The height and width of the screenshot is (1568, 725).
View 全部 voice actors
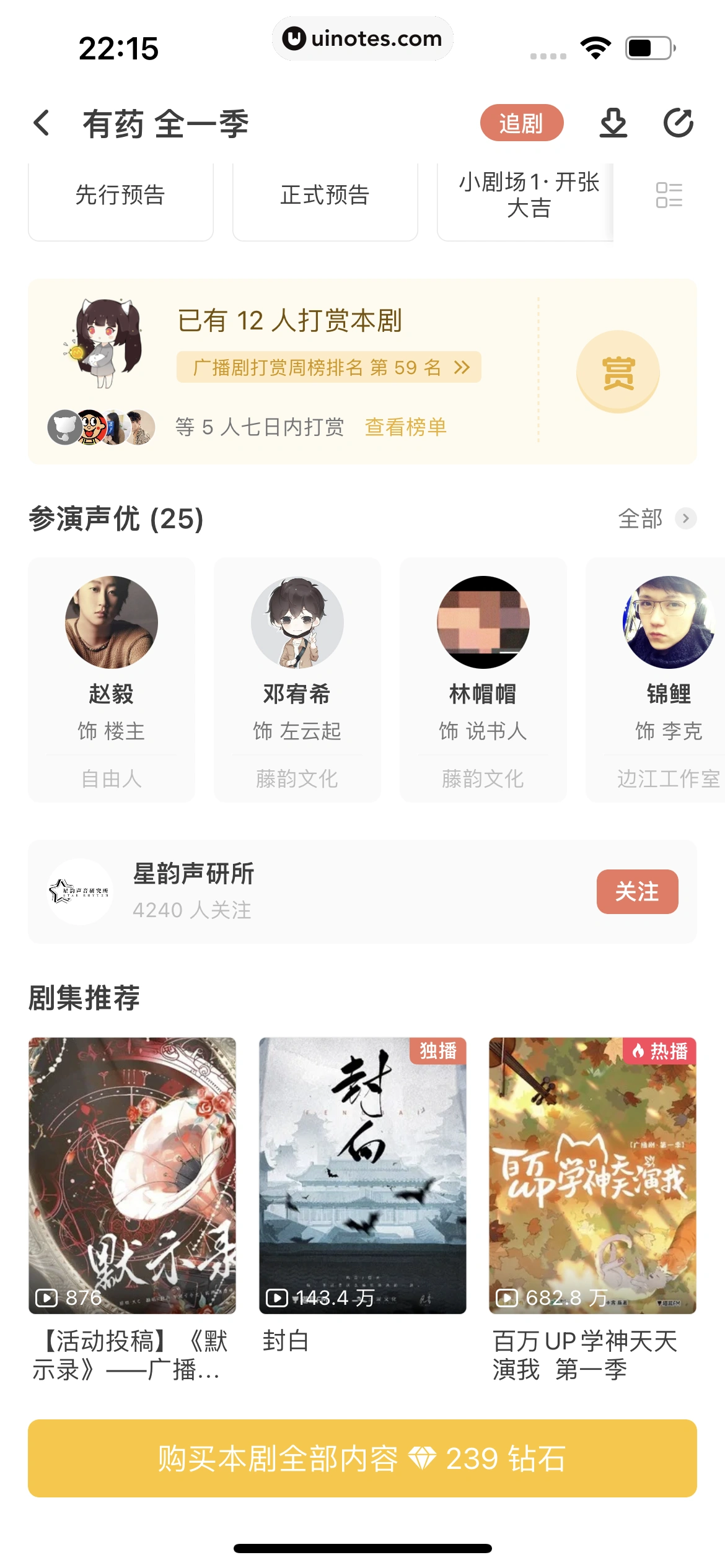click(656, 518)
